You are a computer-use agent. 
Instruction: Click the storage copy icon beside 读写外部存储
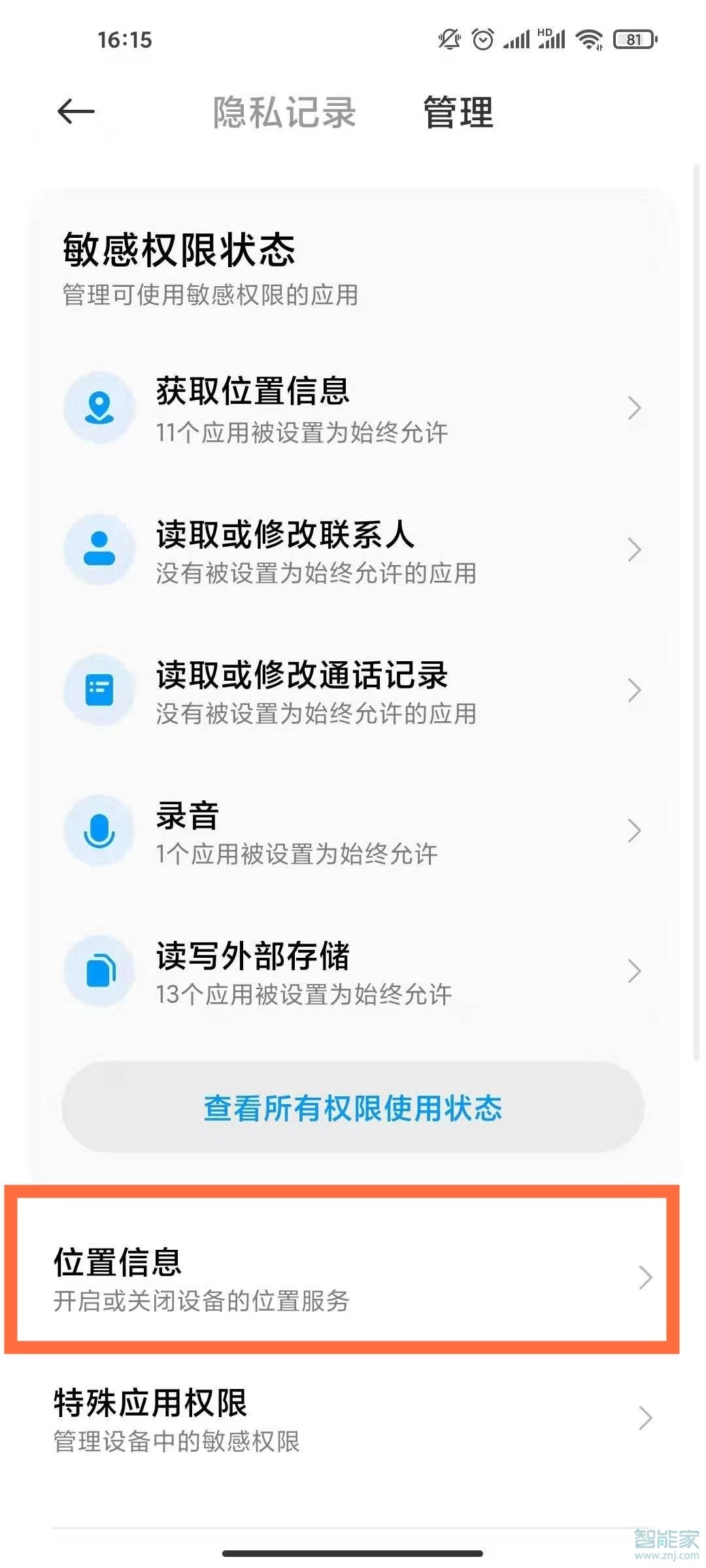click(99, 972)
